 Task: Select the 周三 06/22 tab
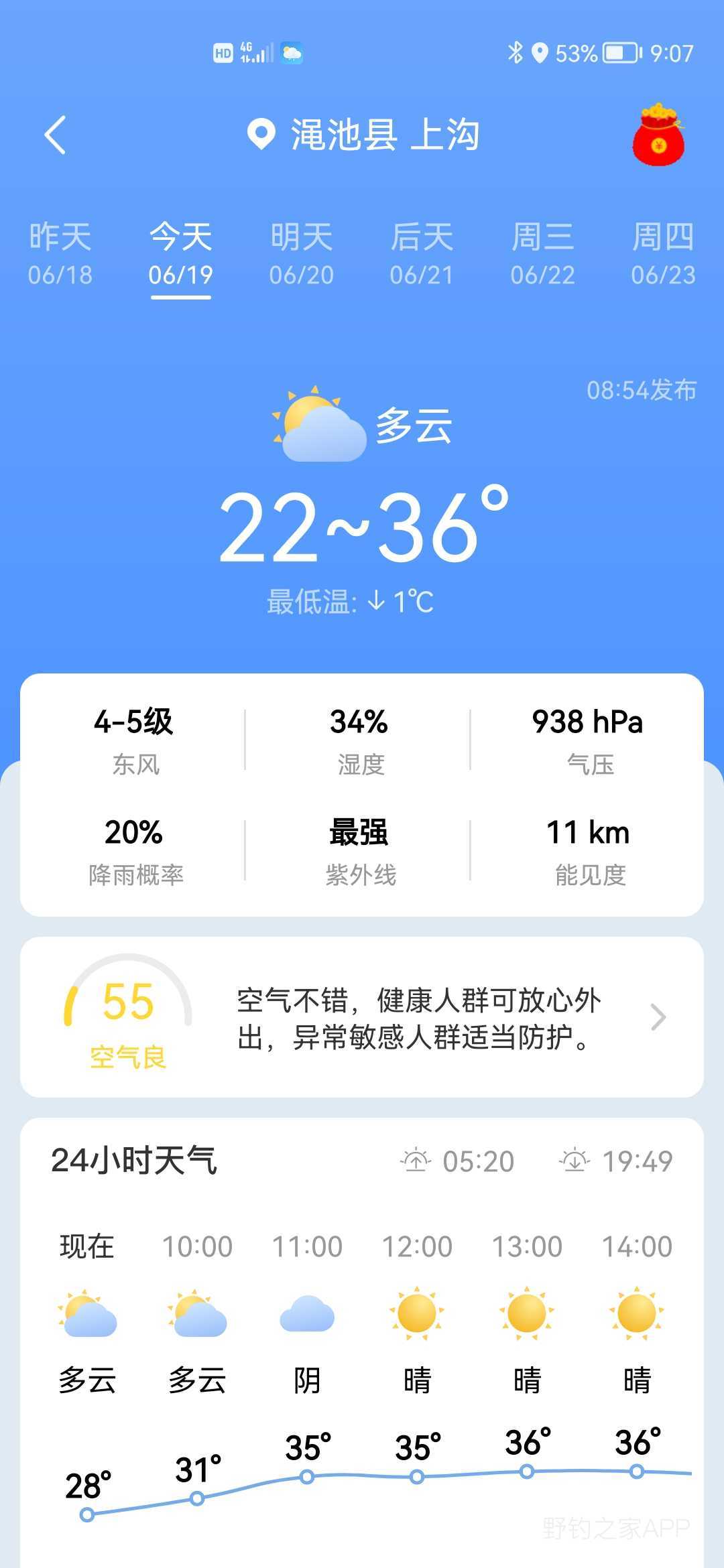(543, 255)
